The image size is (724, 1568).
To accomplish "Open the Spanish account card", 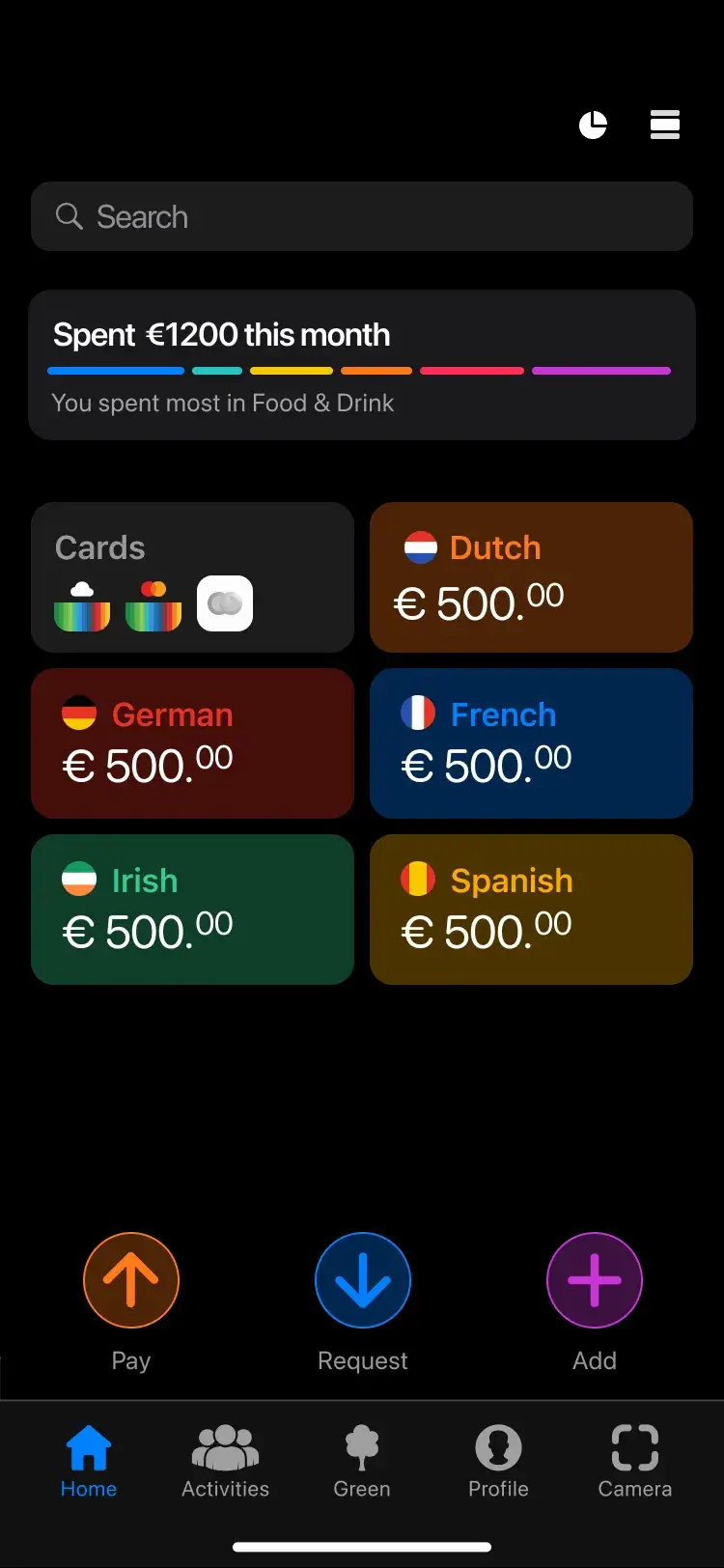I will pos(531,910).
